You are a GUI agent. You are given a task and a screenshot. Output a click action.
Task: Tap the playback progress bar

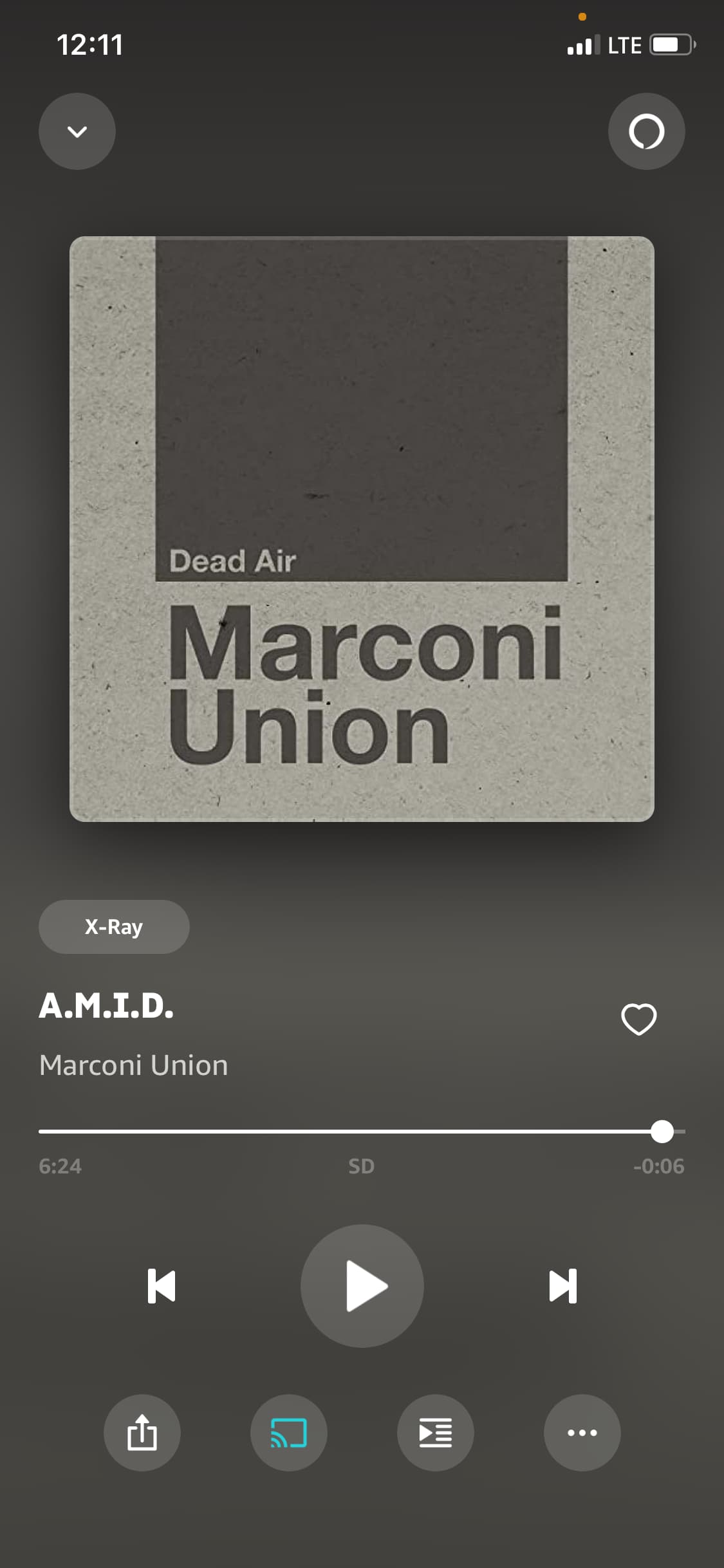(x=362, y=1131)
